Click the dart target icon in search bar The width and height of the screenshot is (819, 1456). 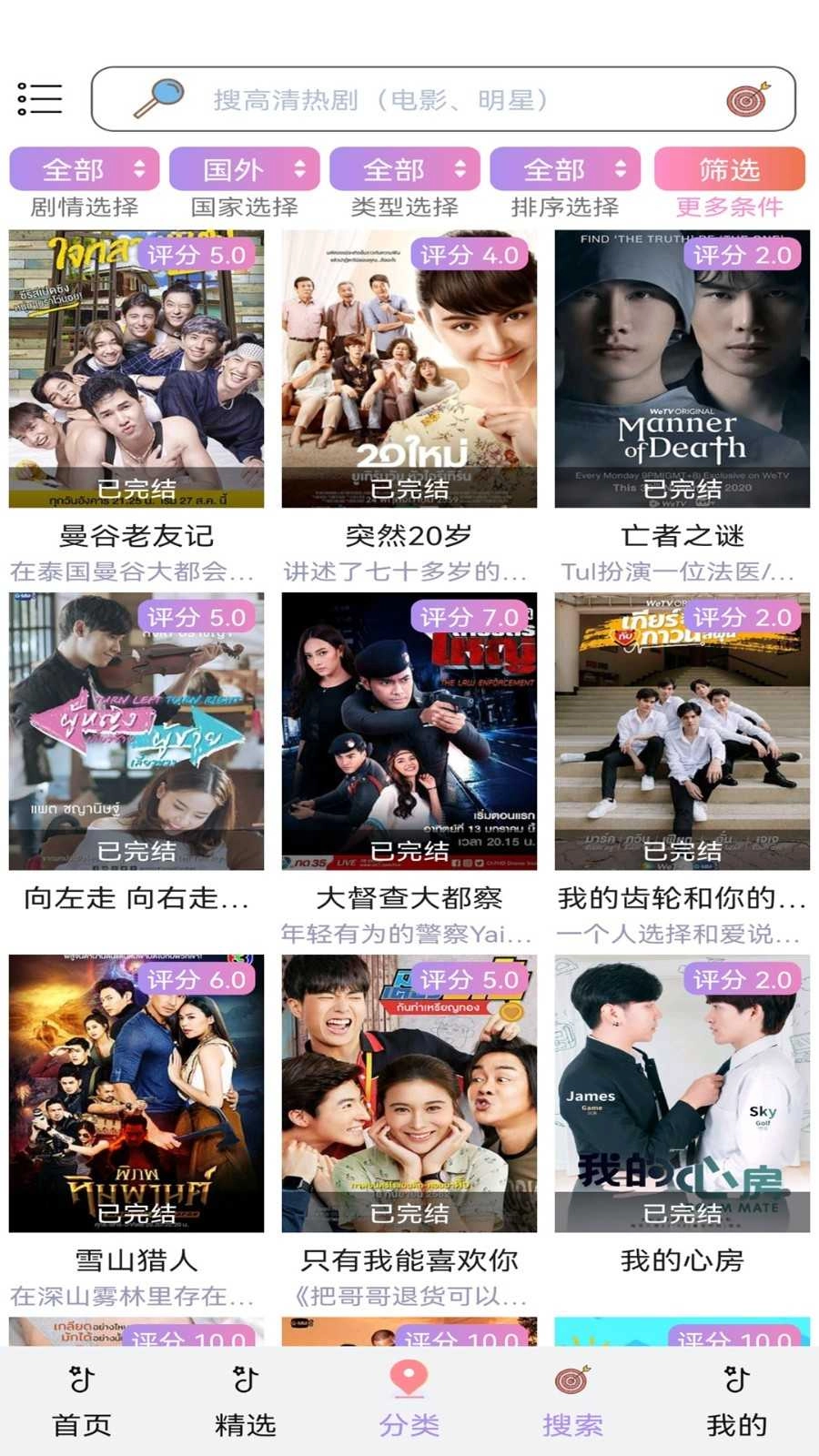tap(746, 100)
